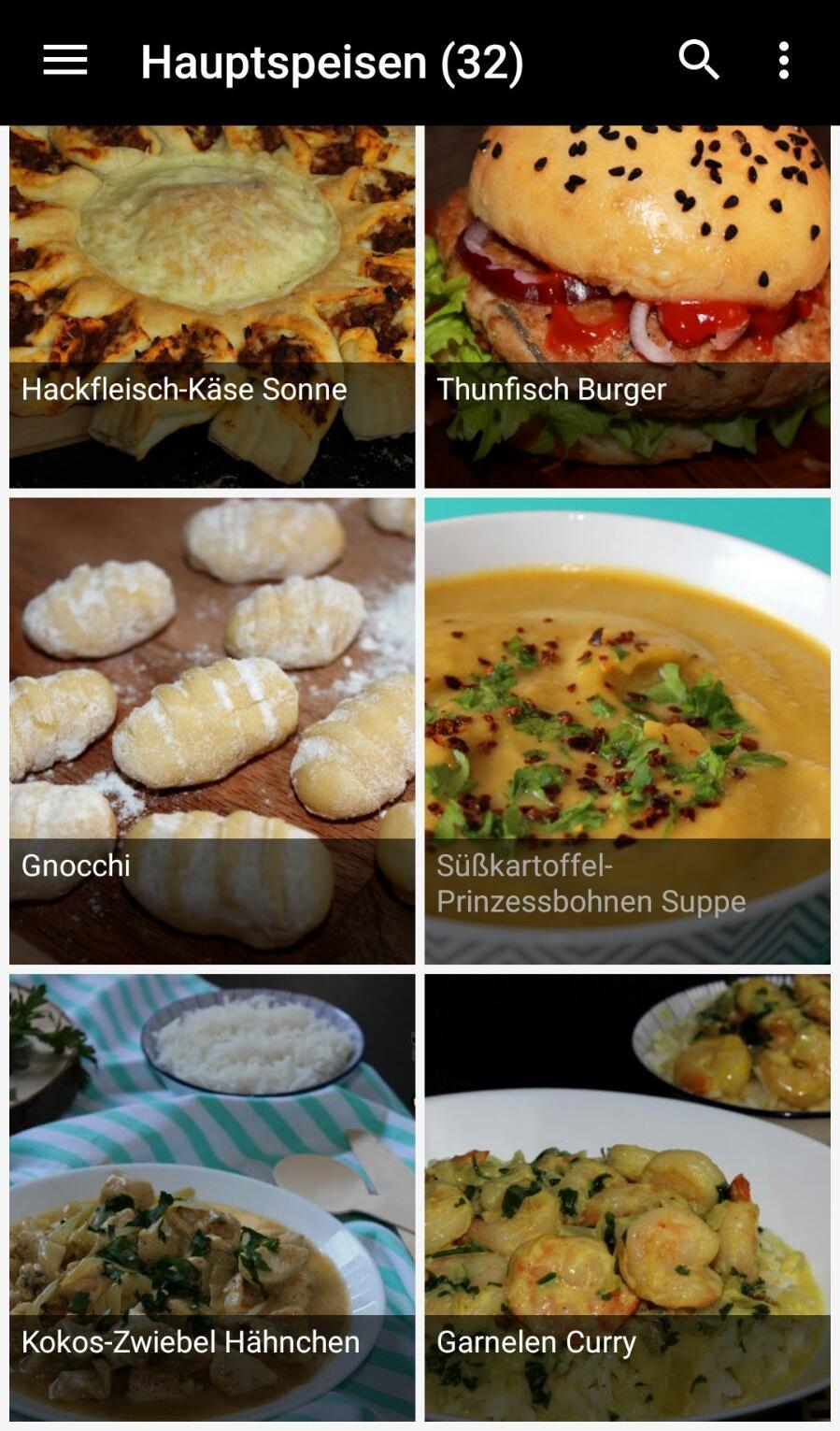Open the Hackfleisch-Käse Sonne recipe
840x1431 pixels.
click(x=212, y=307)
